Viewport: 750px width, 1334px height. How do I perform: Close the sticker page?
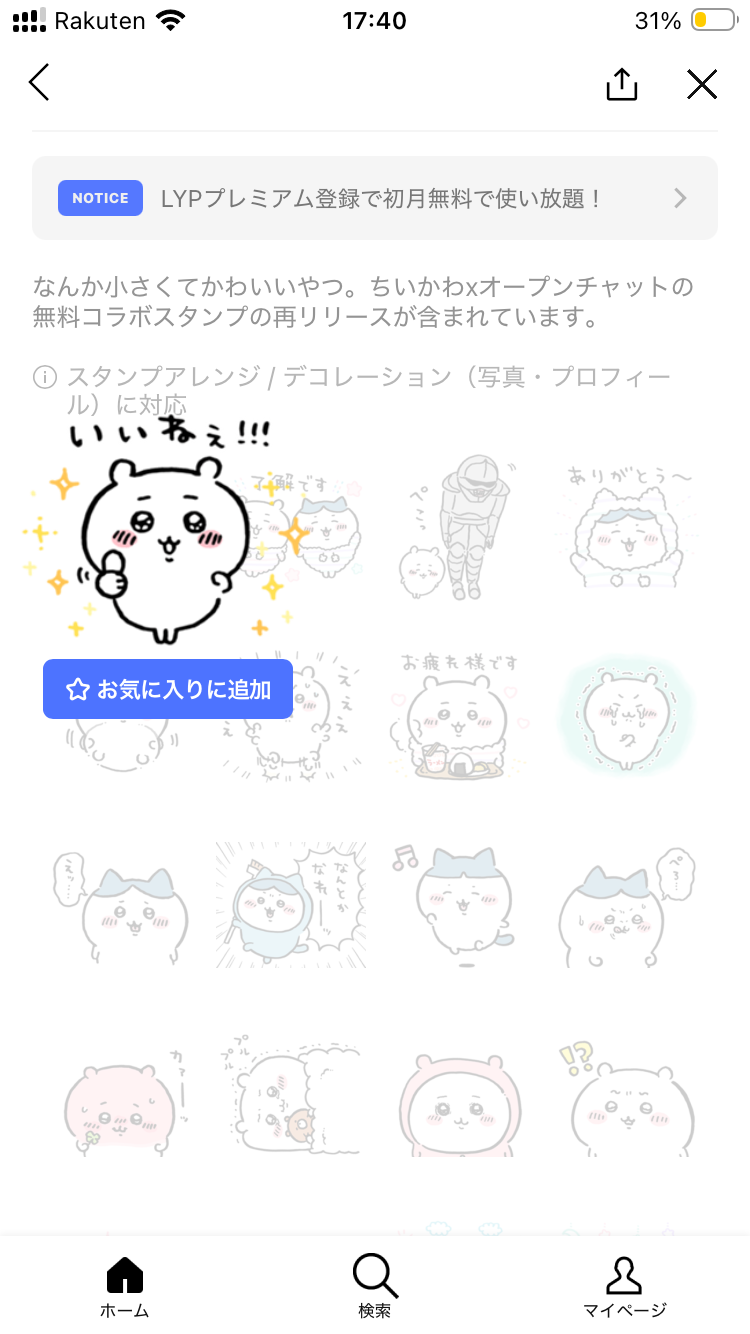702,85
